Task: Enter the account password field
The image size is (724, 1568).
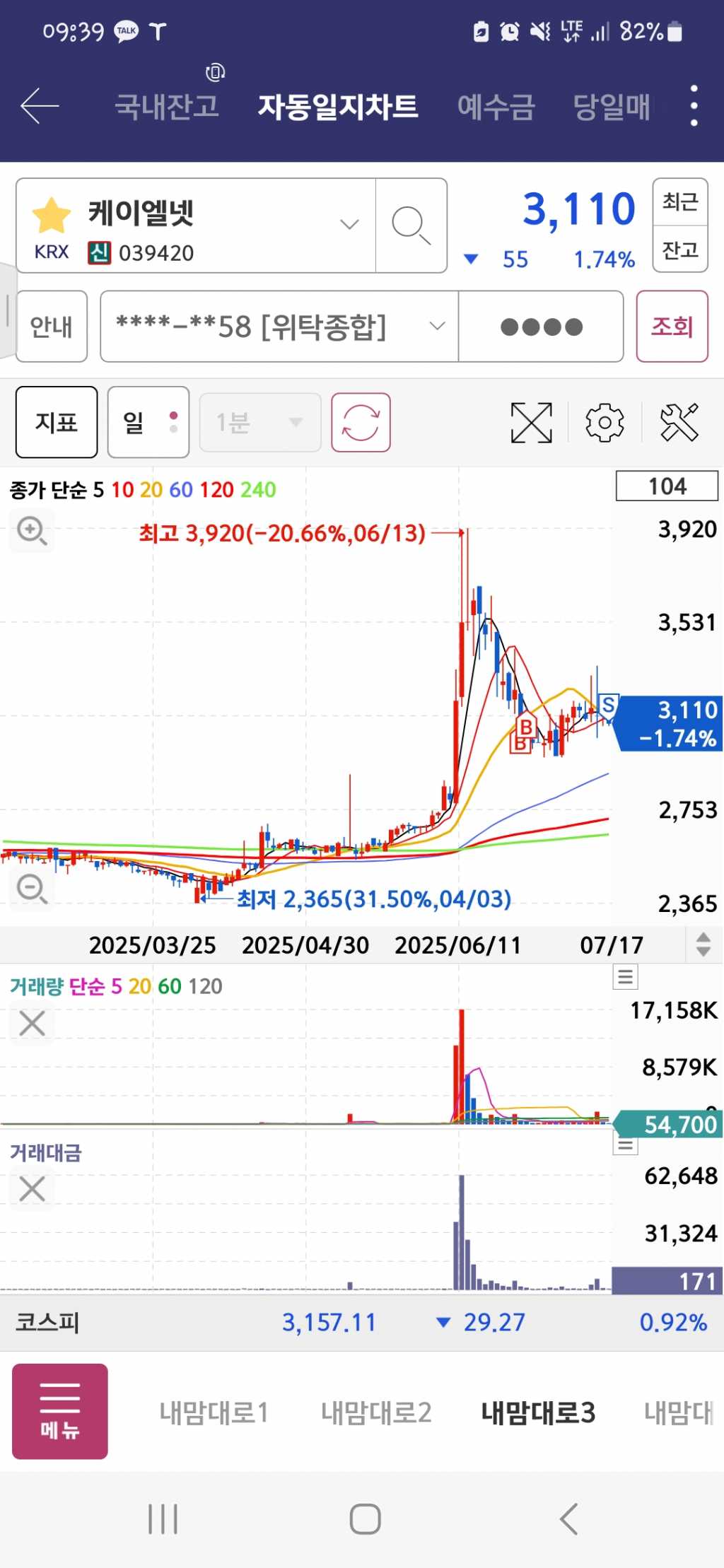Action: click(541, 327)
